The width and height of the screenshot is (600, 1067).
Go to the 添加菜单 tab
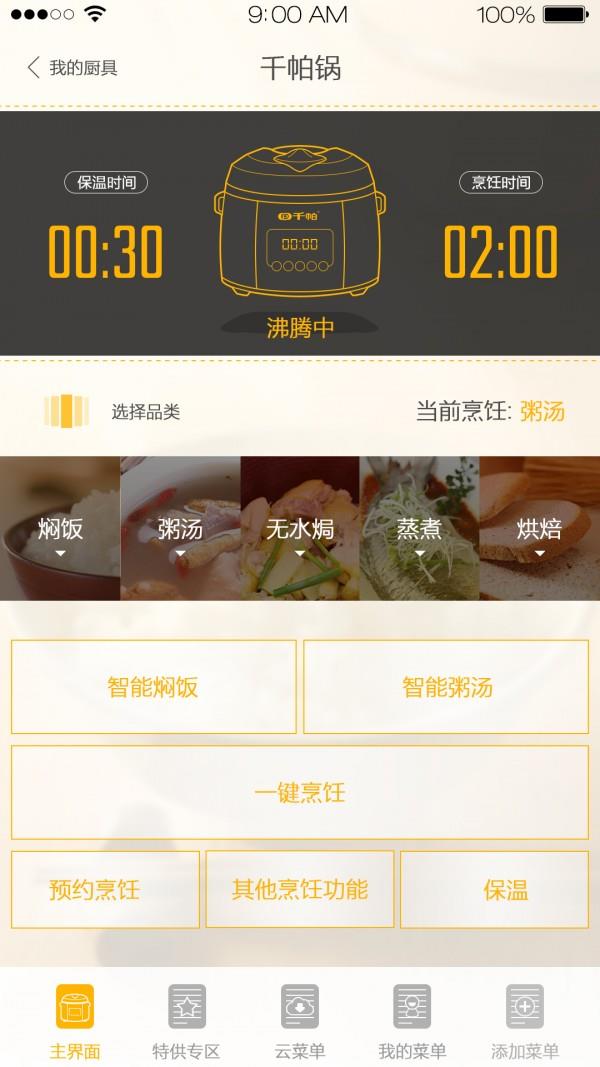[525, 1020]
